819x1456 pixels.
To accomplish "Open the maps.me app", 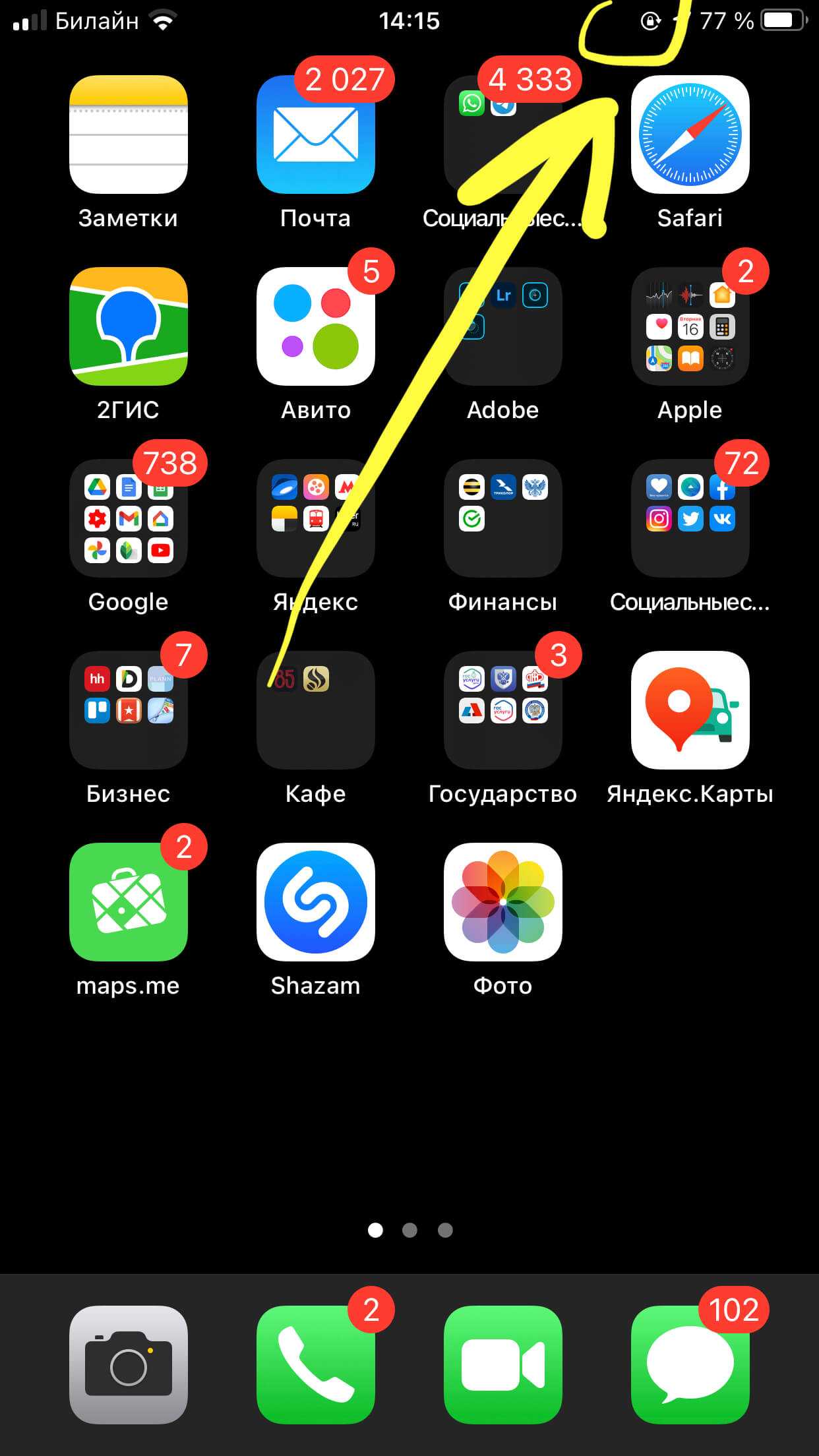I will pyautogui.click(x=128, y=902).
